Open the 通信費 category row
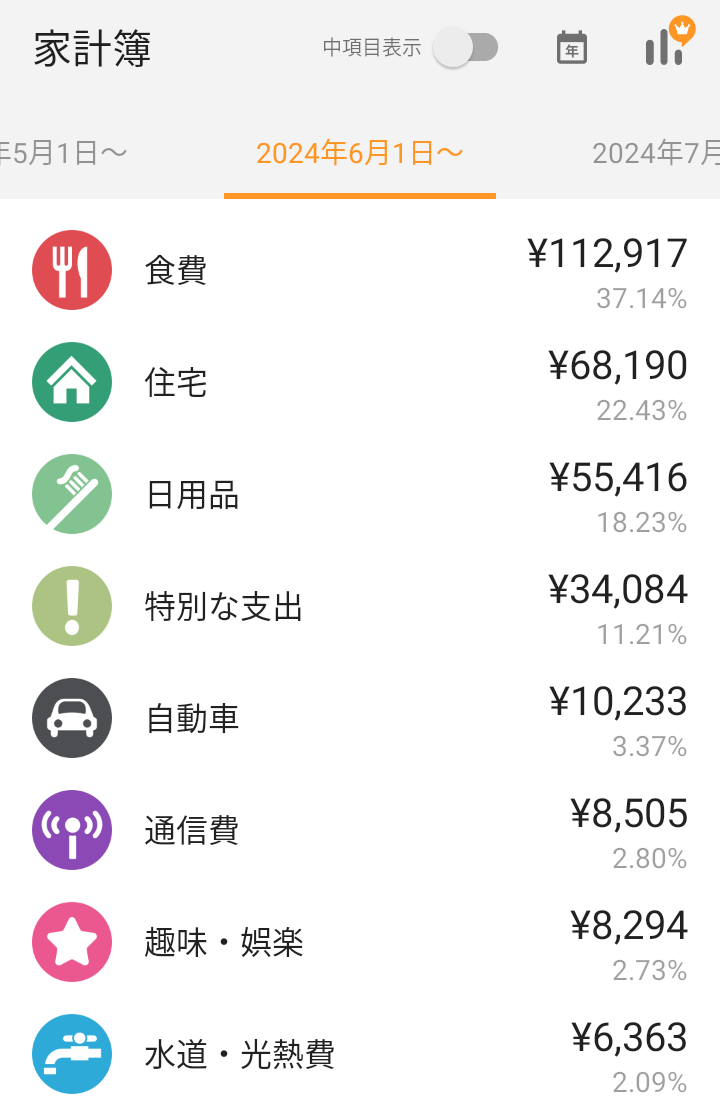The height and width of the screenshot is (1117, 720). pos(360,829)
